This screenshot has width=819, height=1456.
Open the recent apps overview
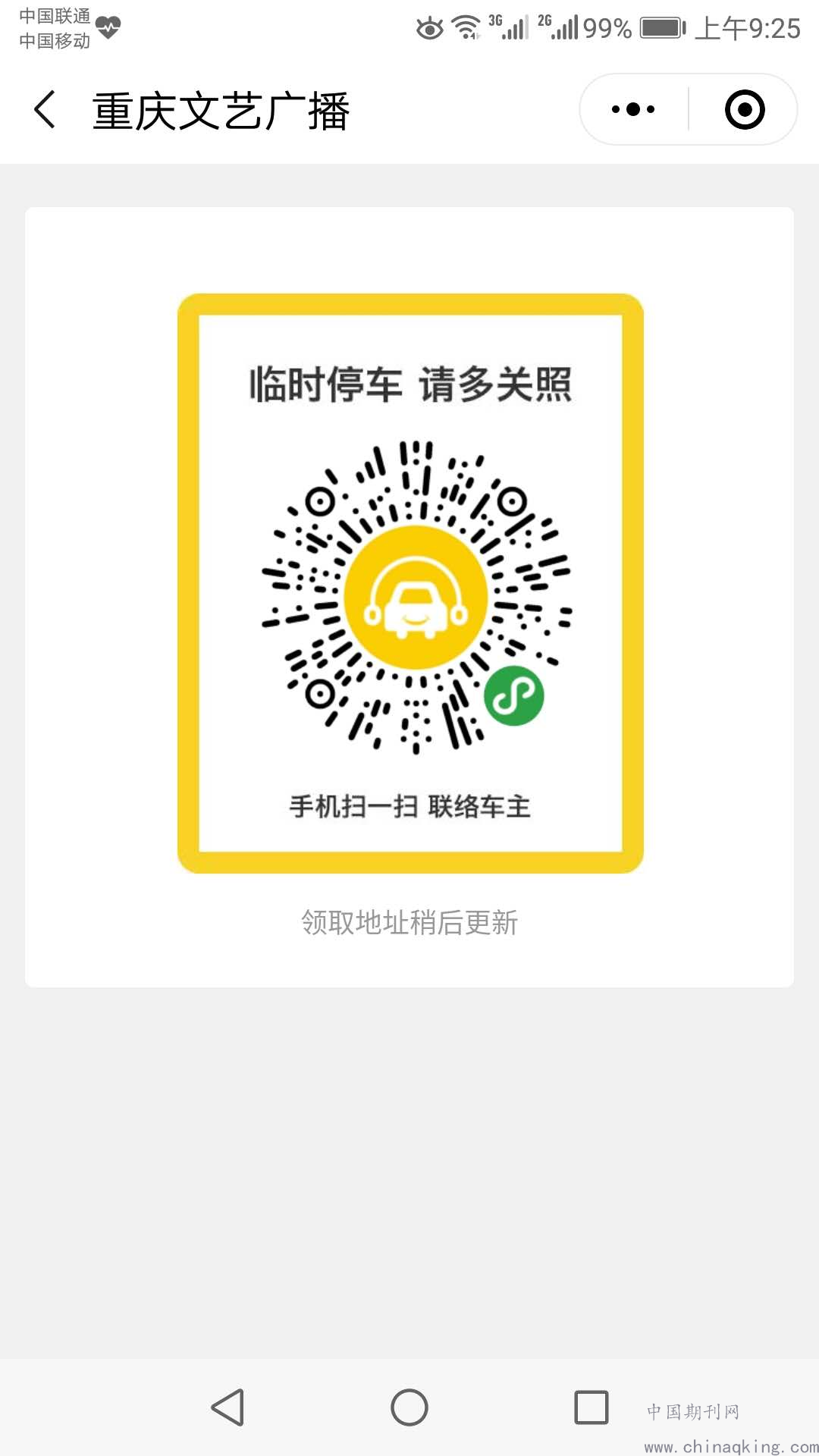591,1407
